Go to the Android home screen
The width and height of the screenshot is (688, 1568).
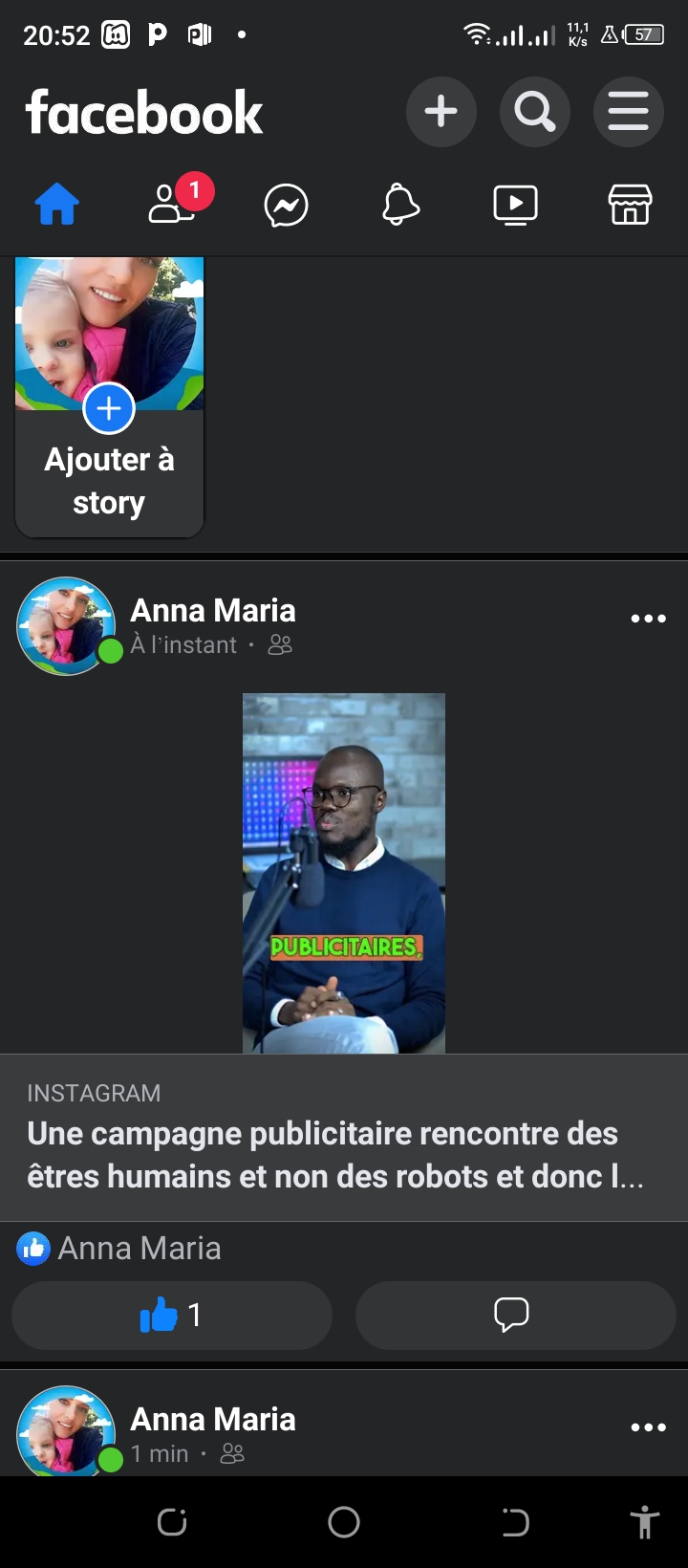tap(344, 1522)
